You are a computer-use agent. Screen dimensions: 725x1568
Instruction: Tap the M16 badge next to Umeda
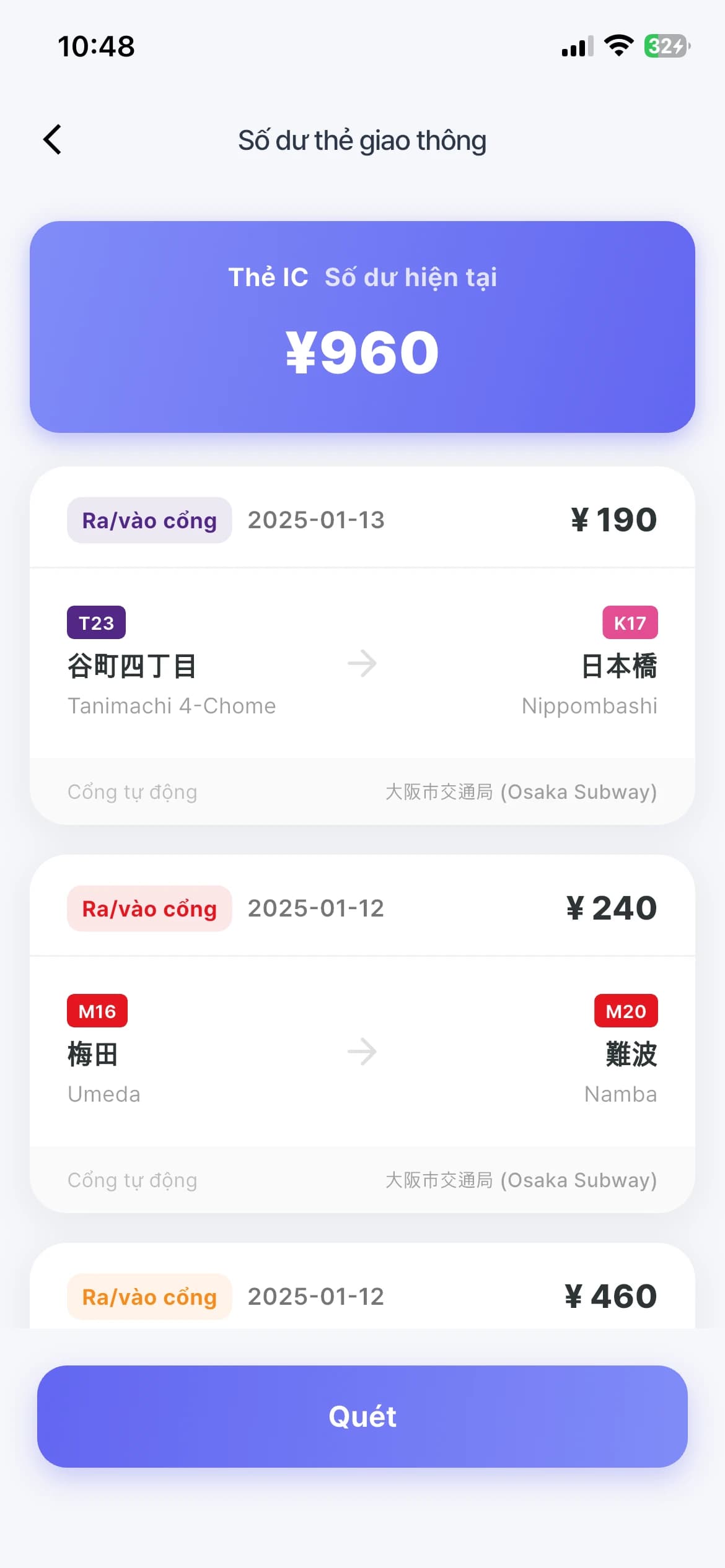coord(97,1011)
